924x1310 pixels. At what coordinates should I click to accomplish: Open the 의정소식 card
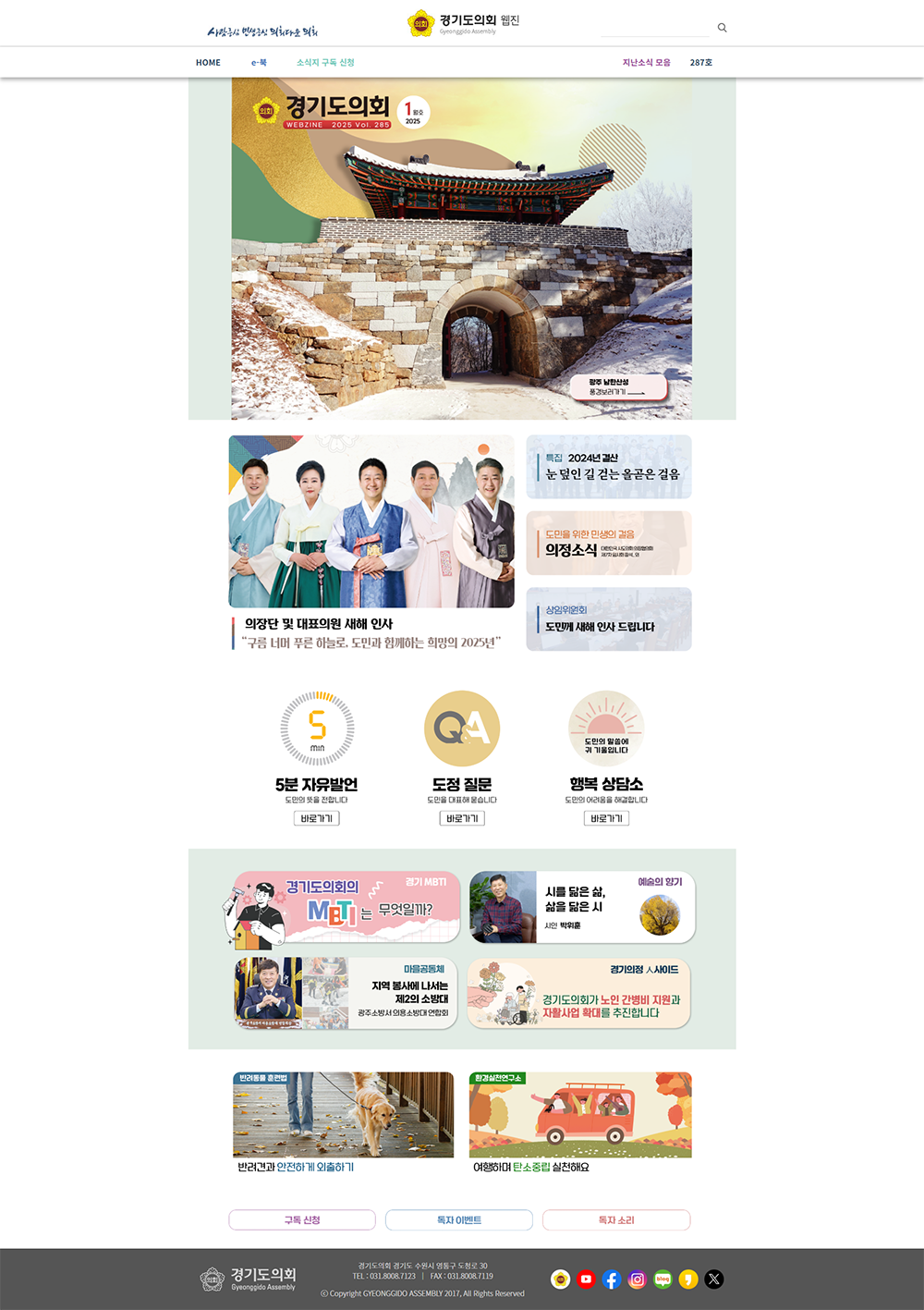click(x=609, y=544)
